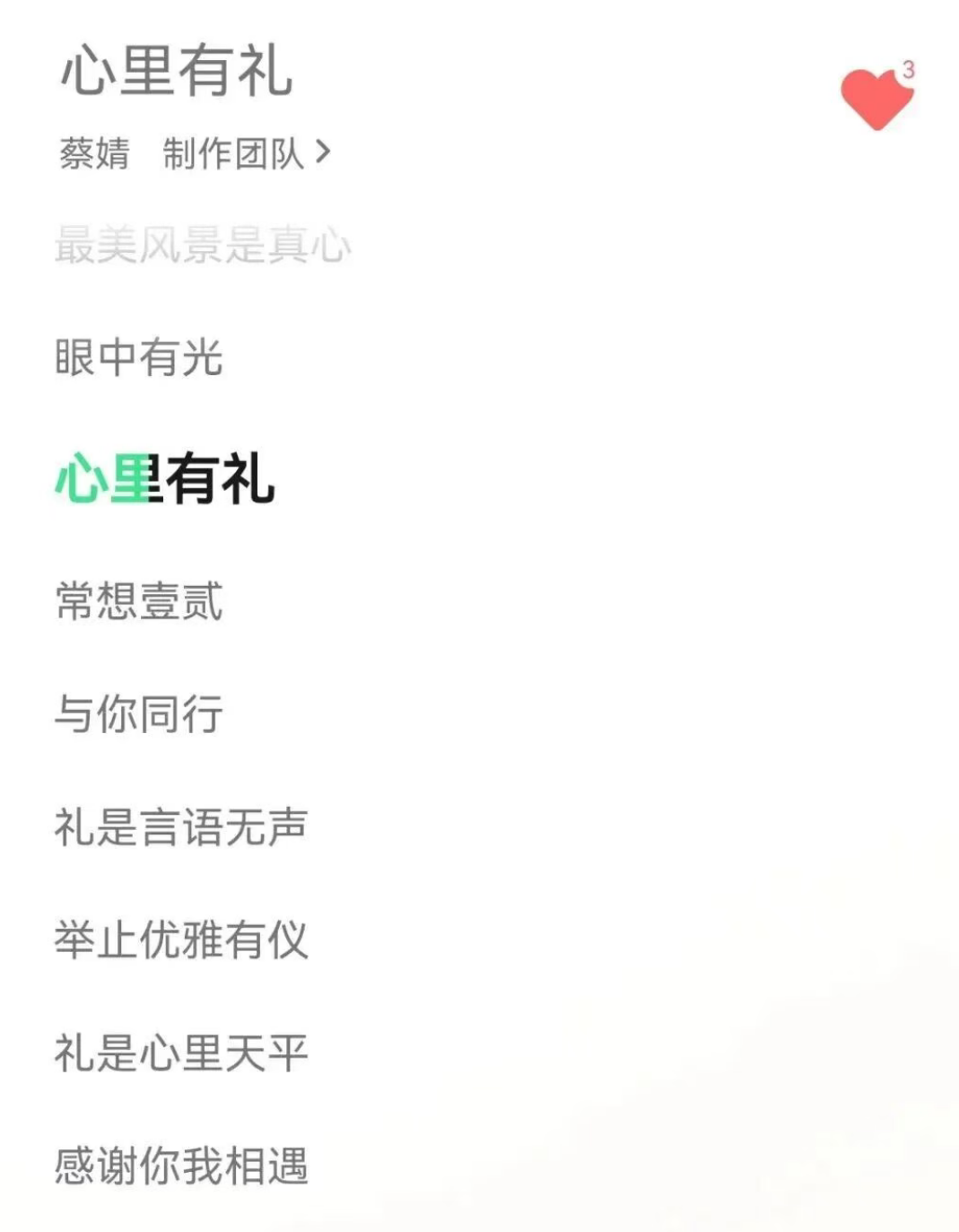Open artist 蔡婧's page
This screenshot has height=1232, width=959.
(x=94, y=153)
